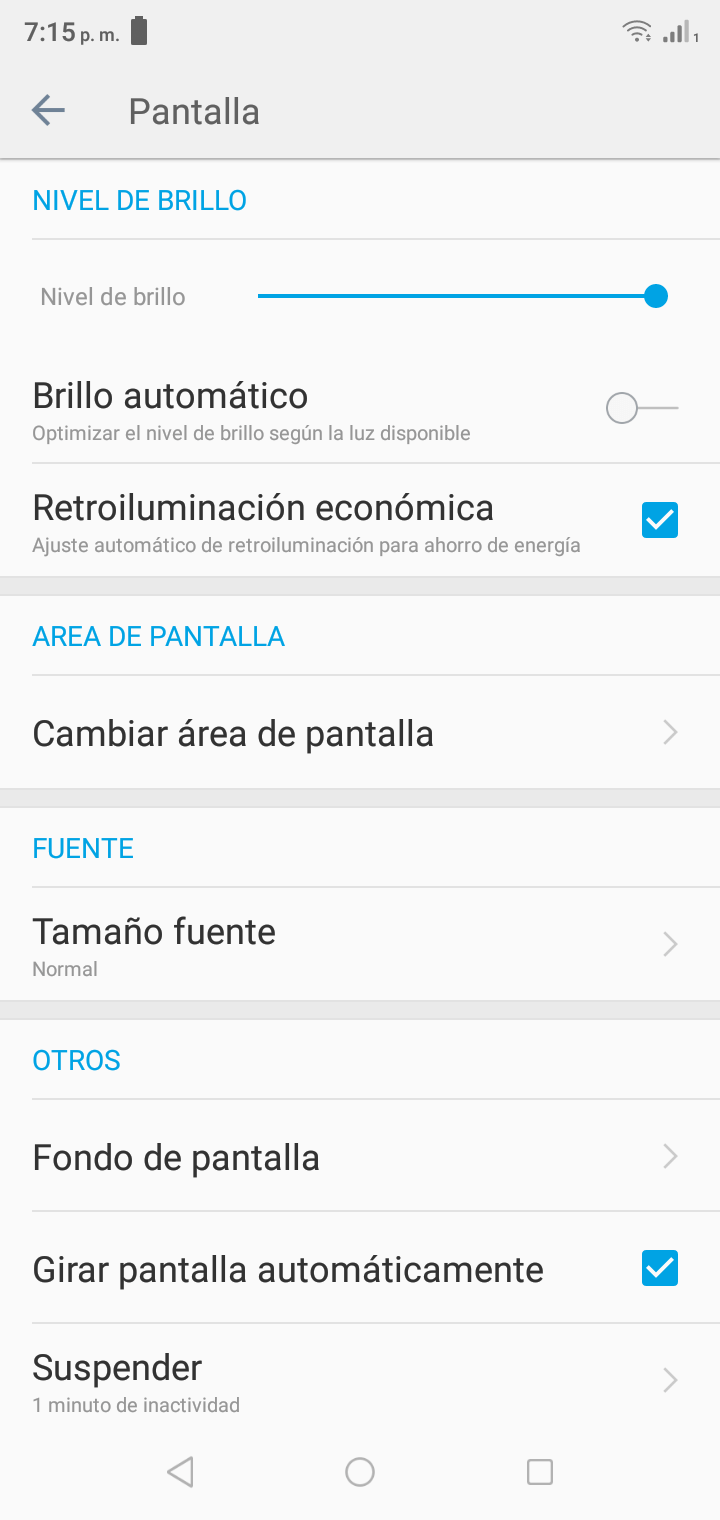Open the Suspender timeout setting
Image resolution: width=720 pixels, height=1520 pixels.
[360, 1380]
